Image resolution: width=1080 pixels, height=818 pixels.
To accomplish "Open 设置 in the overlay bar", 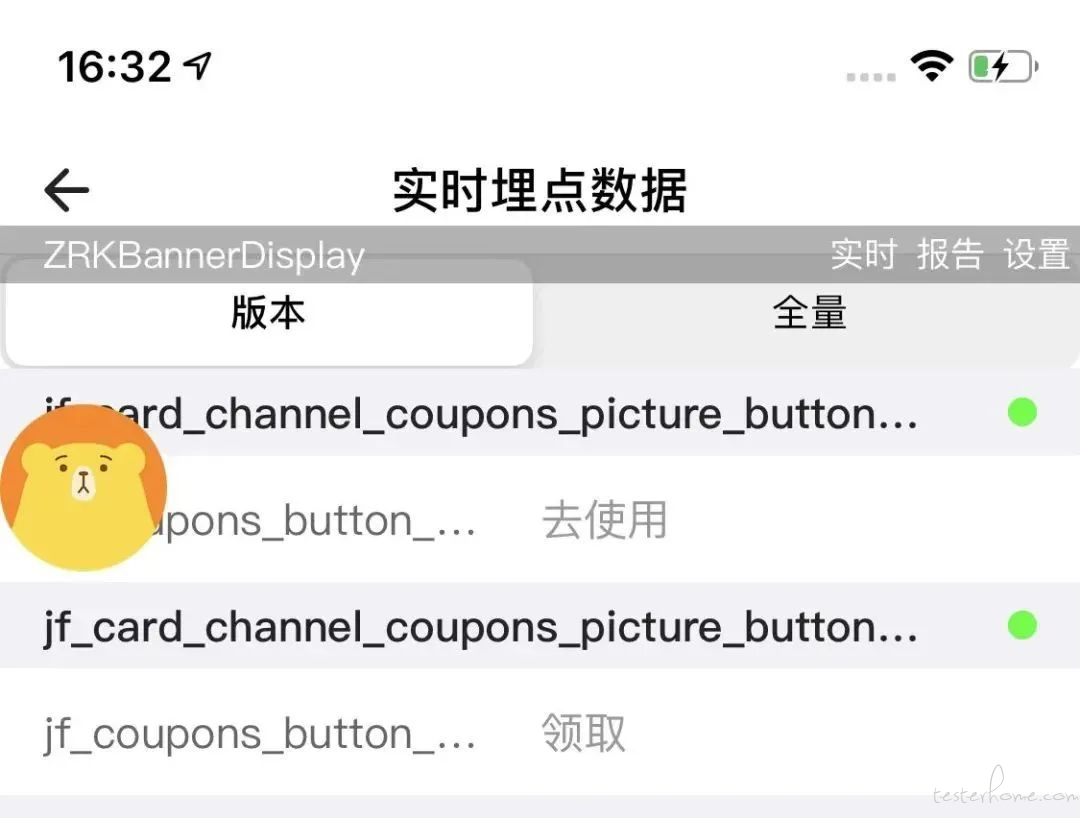I will (x=1037, y=255).
